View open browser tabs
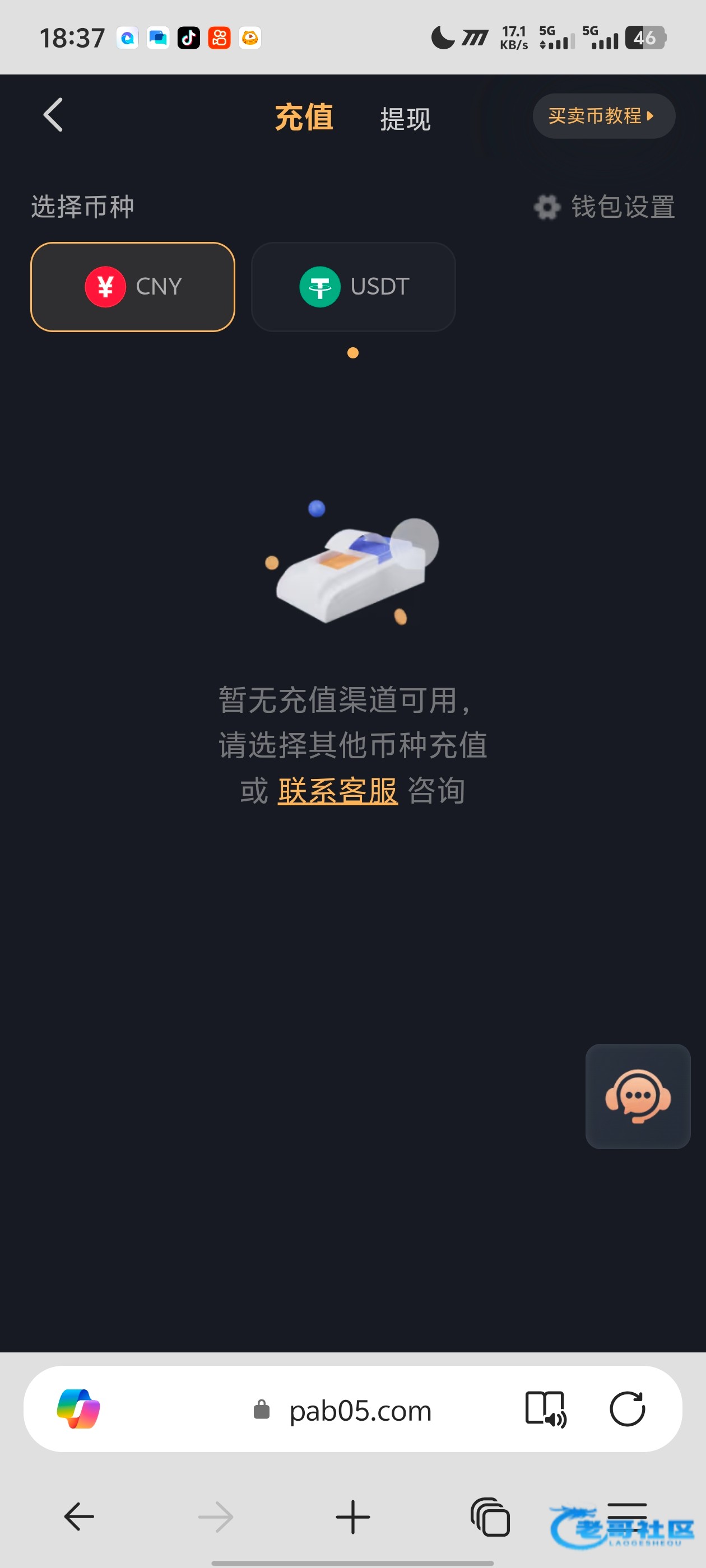Viewport: 706px width, 1568px height. point(490,1516)
